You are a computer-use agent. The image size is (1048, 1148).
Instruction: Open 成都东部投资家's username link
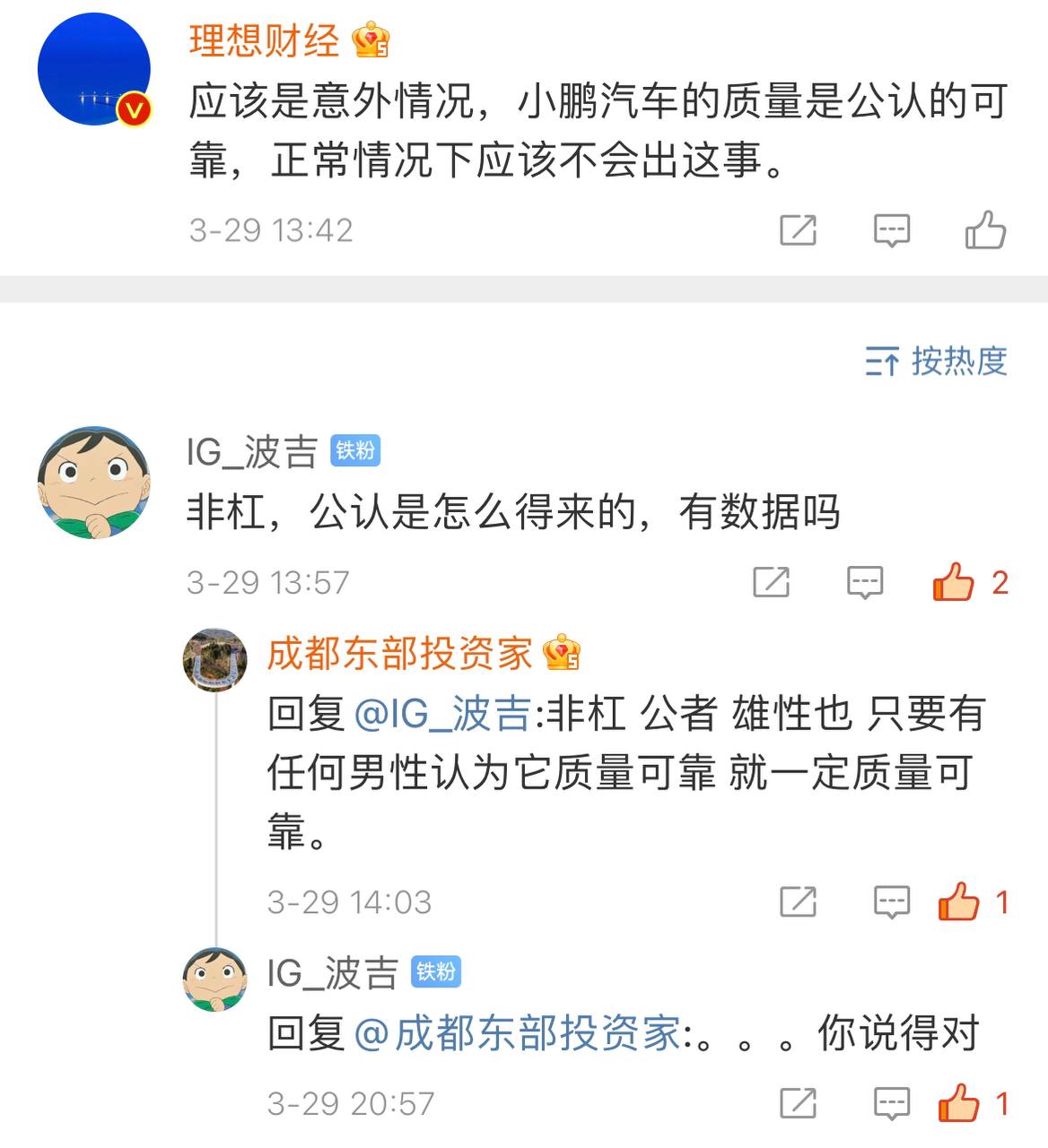coord(399,653)
